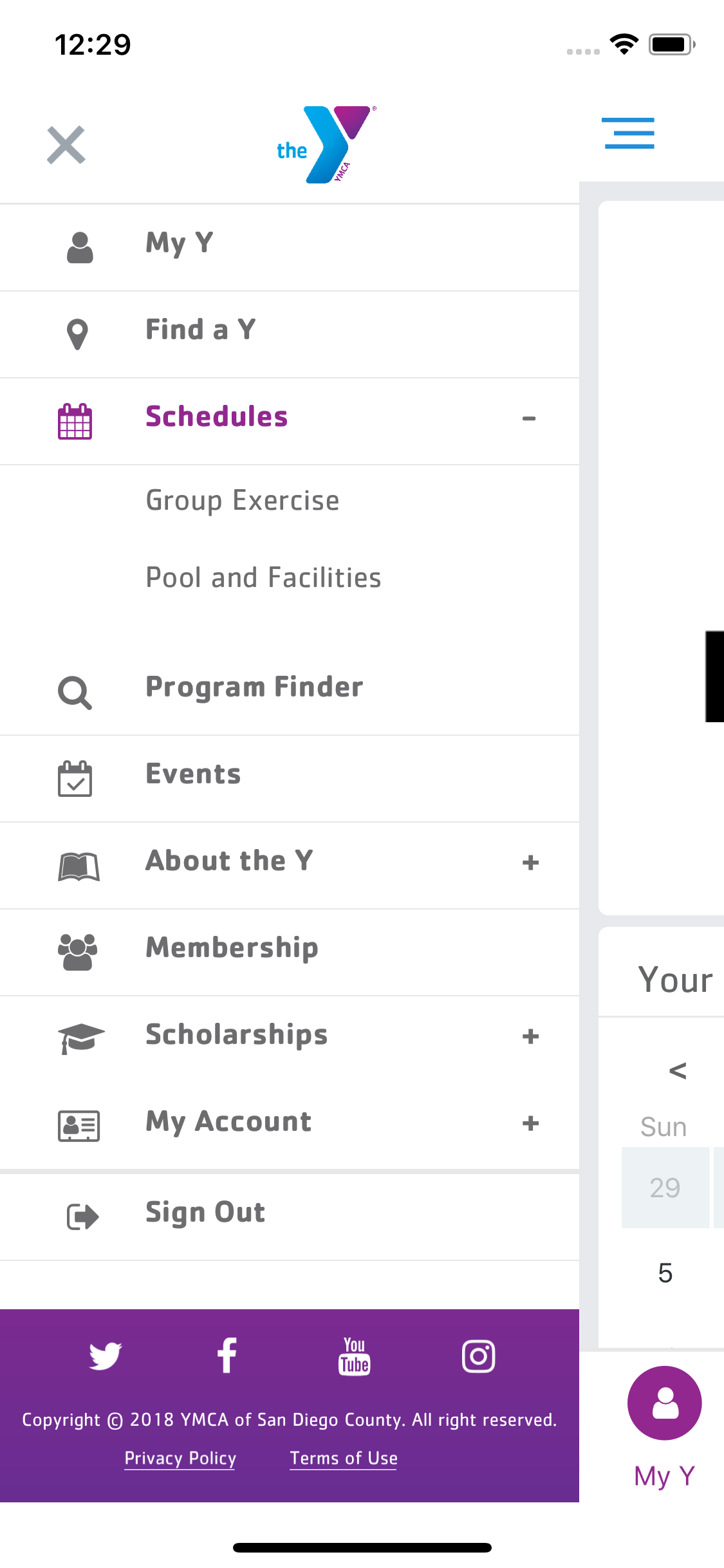
Task: Open the YMCA Facebook page icon
Action: (x=227, y=1355)
